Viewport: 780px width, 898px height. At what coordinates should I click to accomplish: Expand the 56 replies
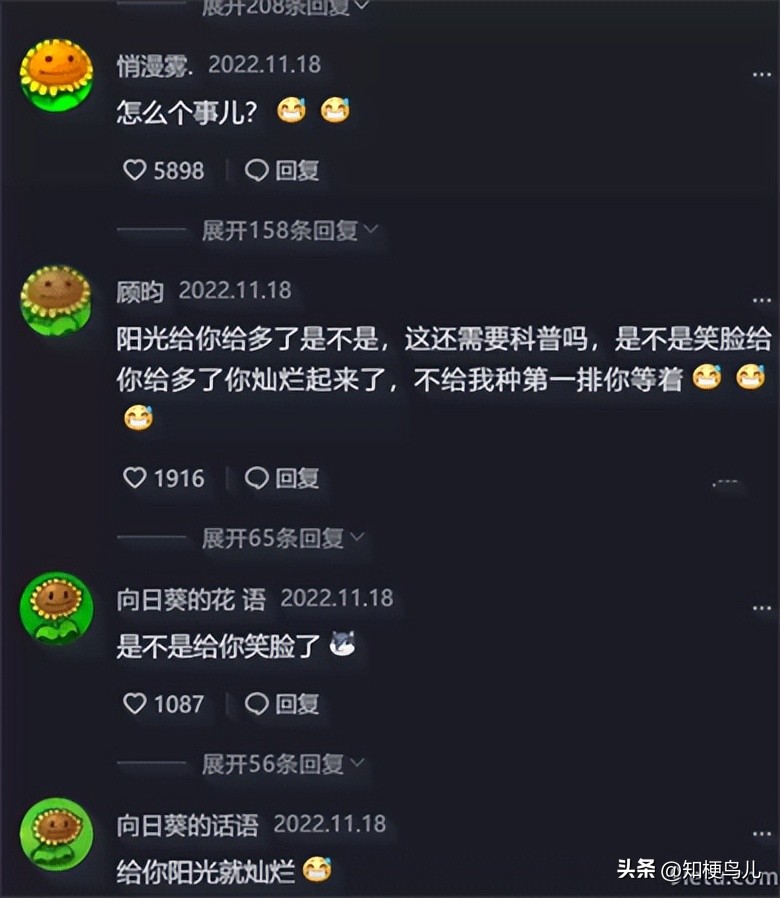tap(283, 765)
